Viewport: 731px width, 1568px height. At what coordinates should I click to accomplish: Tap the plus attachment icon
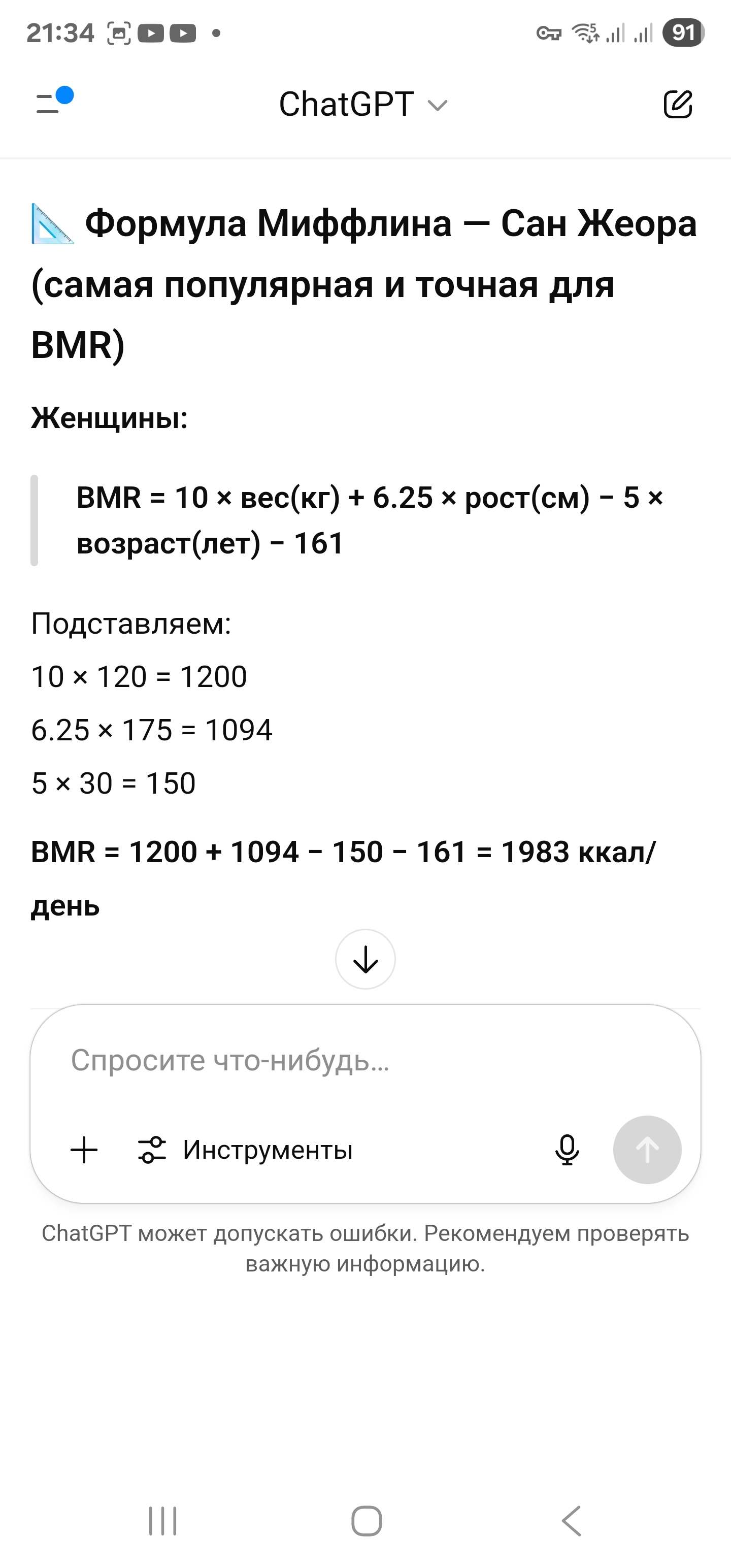click(x=84, y=1150)
